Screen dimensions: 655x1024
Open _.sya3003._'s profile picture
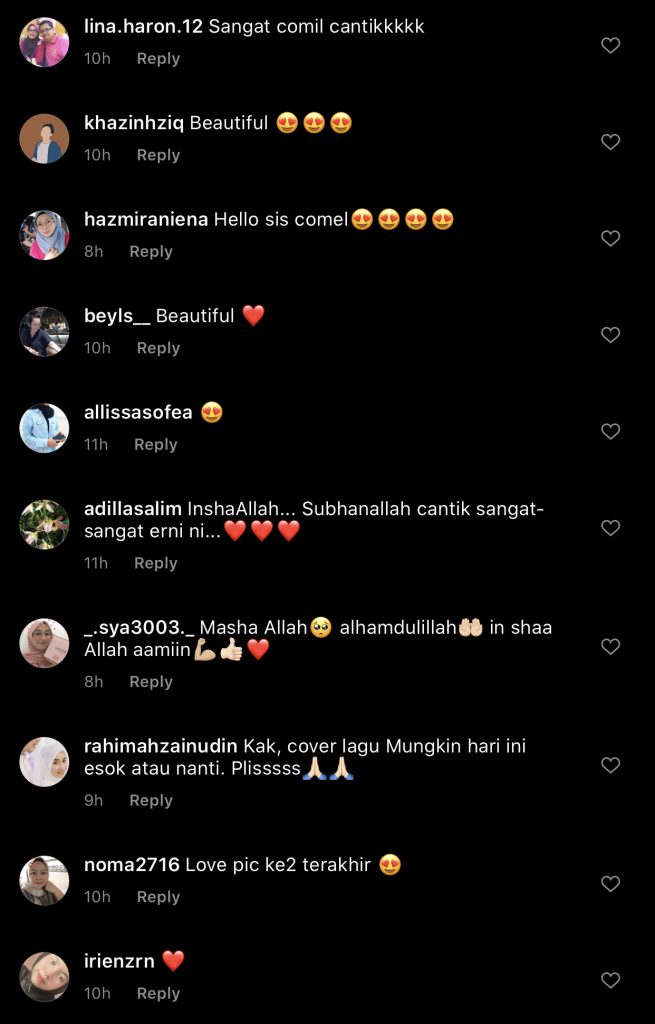[x=44, y=643]
